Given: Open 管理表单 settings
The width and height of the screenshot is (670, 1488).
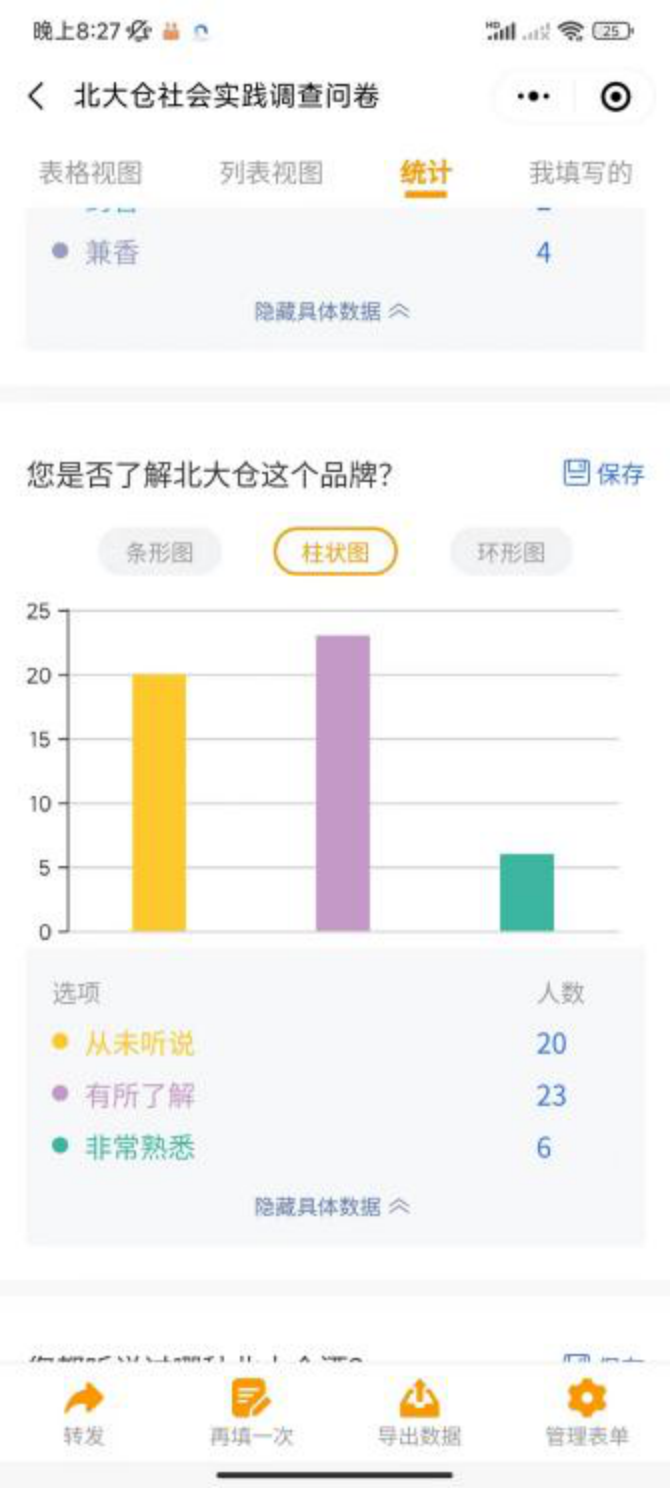Looking at the screenshot, I should [587, 1414].
